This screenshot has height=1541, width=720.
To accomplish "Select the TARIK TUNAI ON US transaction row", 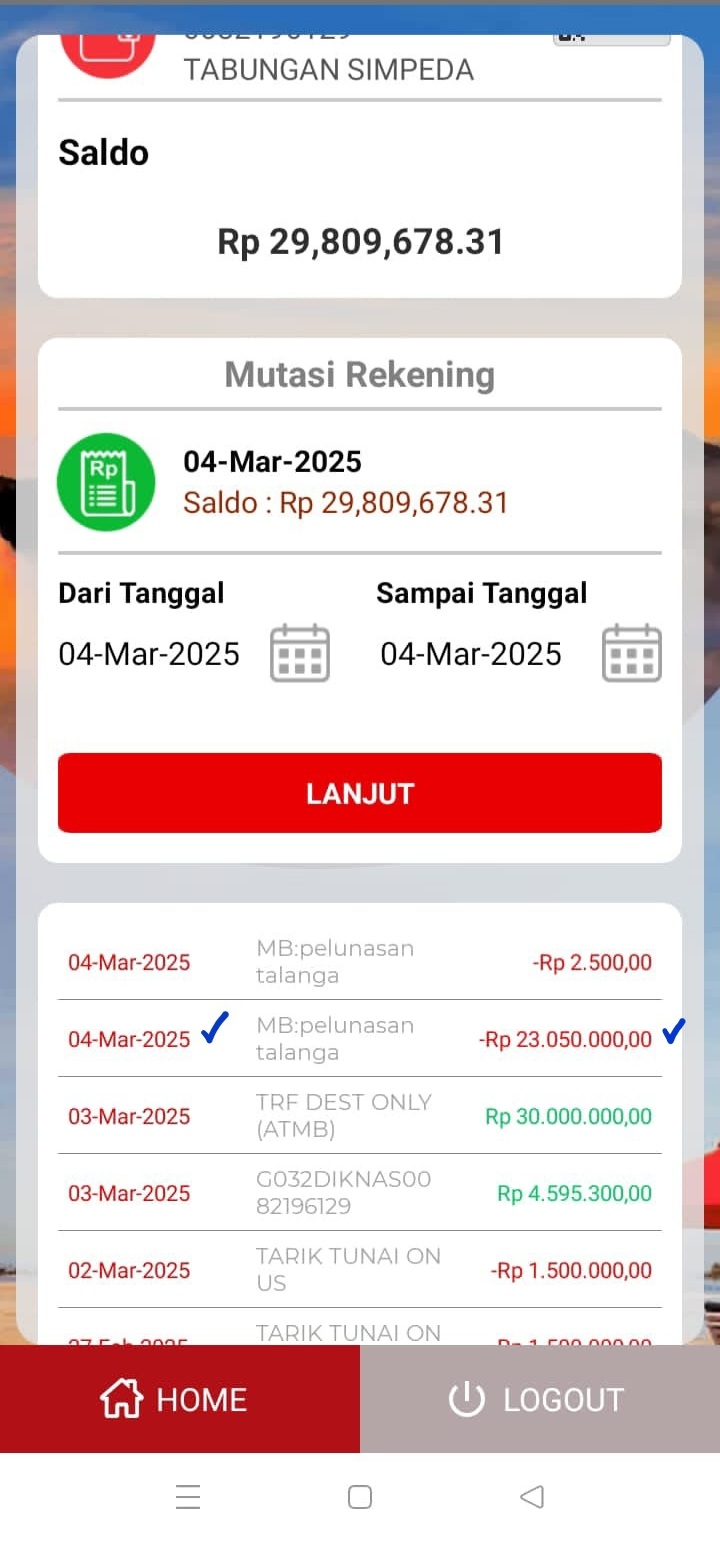I will (360, 1269).
